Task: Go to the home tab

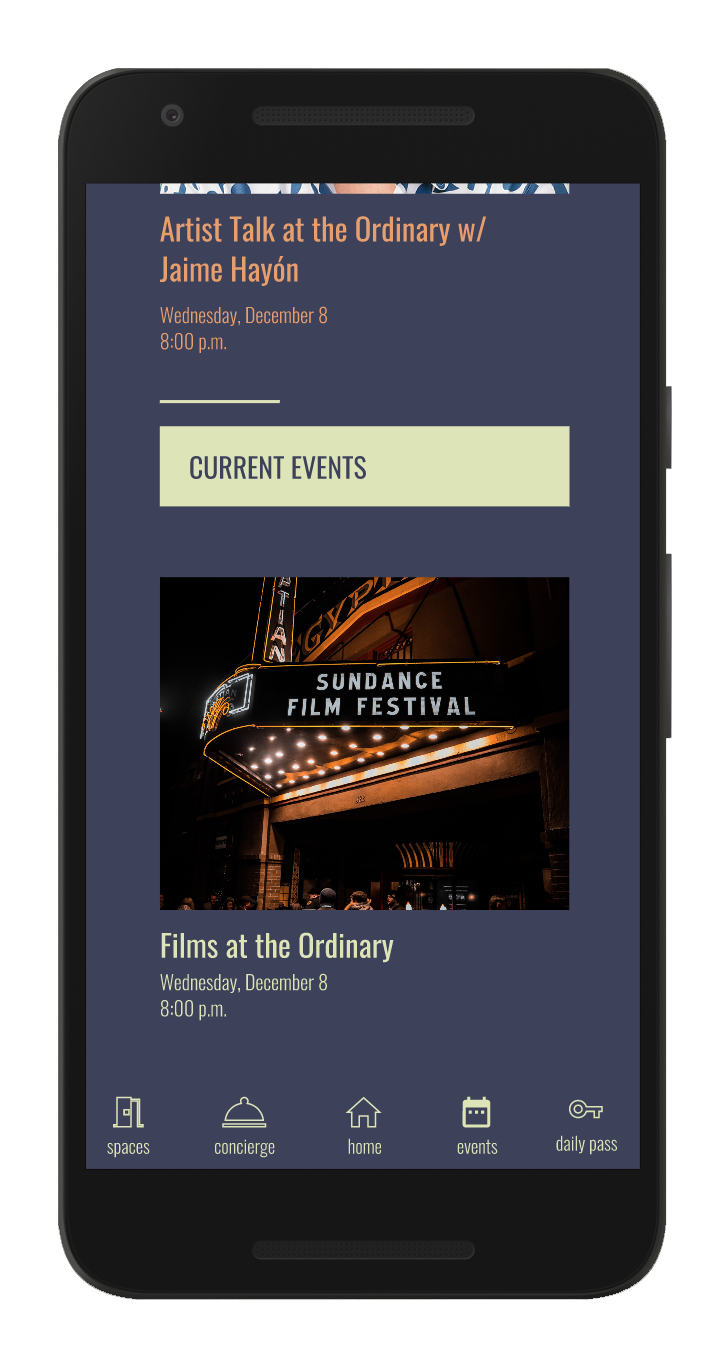Action: pos(364,1125)
